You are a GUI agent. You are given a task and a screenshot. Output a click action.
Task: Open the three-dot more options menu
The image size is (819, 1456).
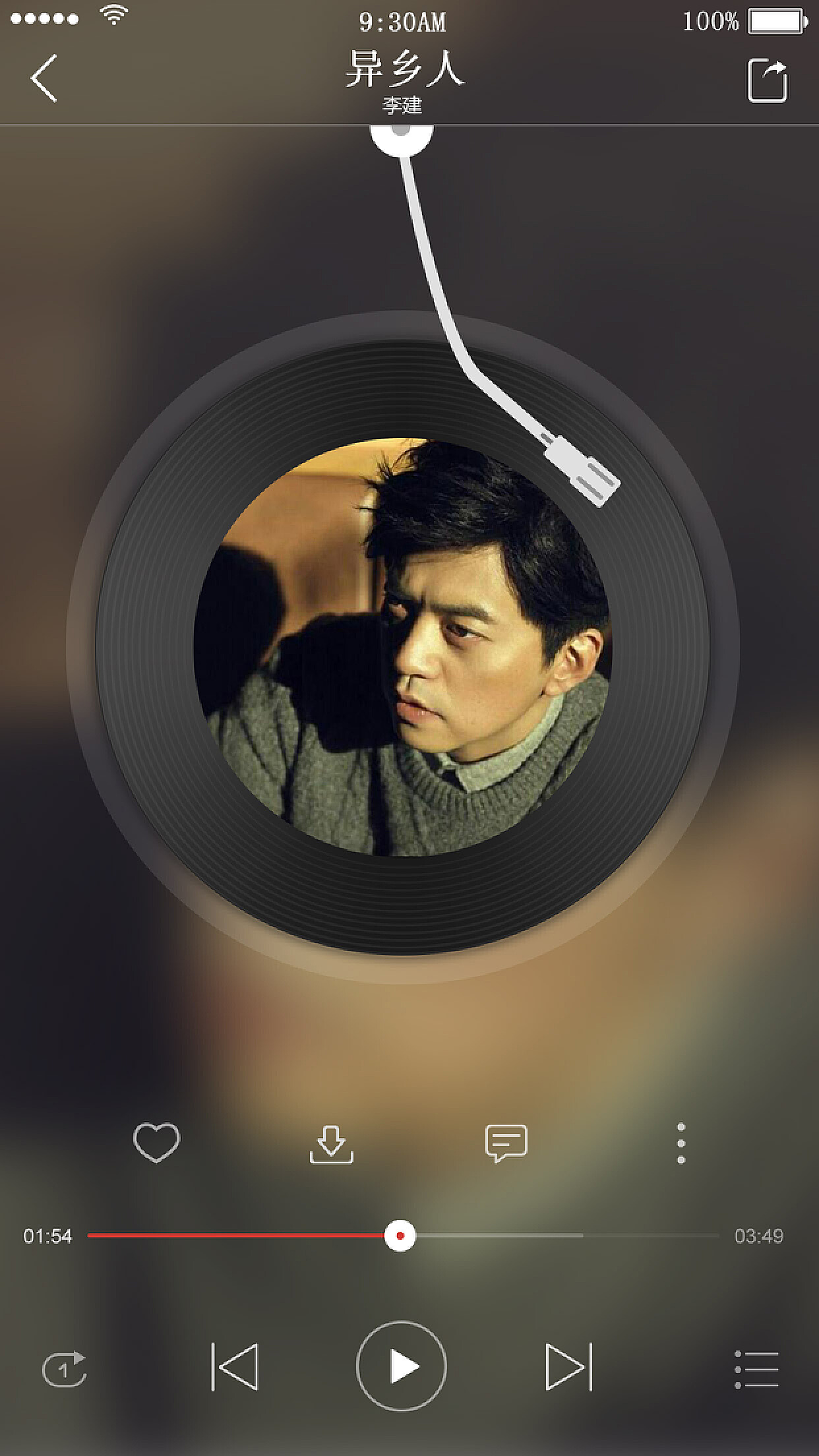tap(681, 1143)
